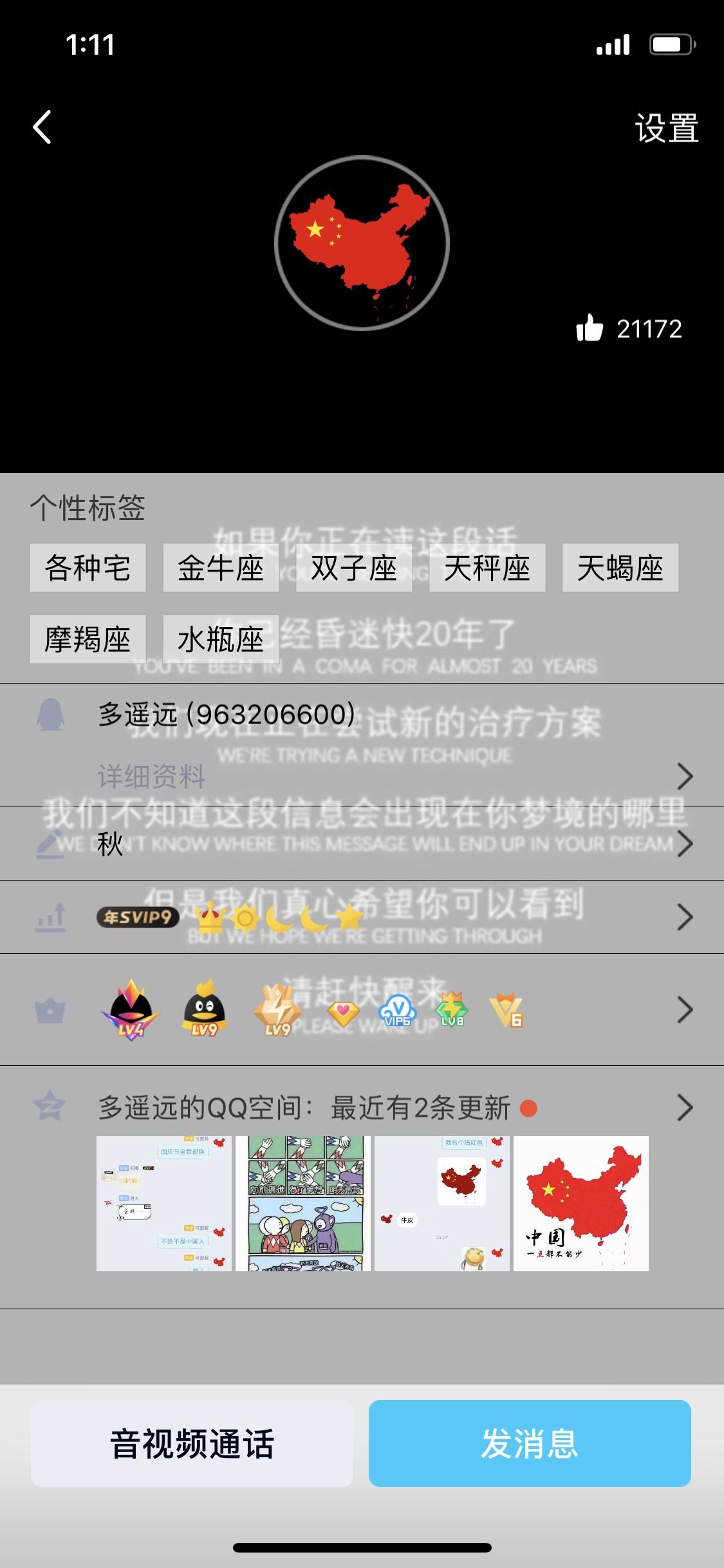This screenshot has height=1568, width=724.
Task: Tap 发消息 to send a message
Action: [x=530, y=1443]
